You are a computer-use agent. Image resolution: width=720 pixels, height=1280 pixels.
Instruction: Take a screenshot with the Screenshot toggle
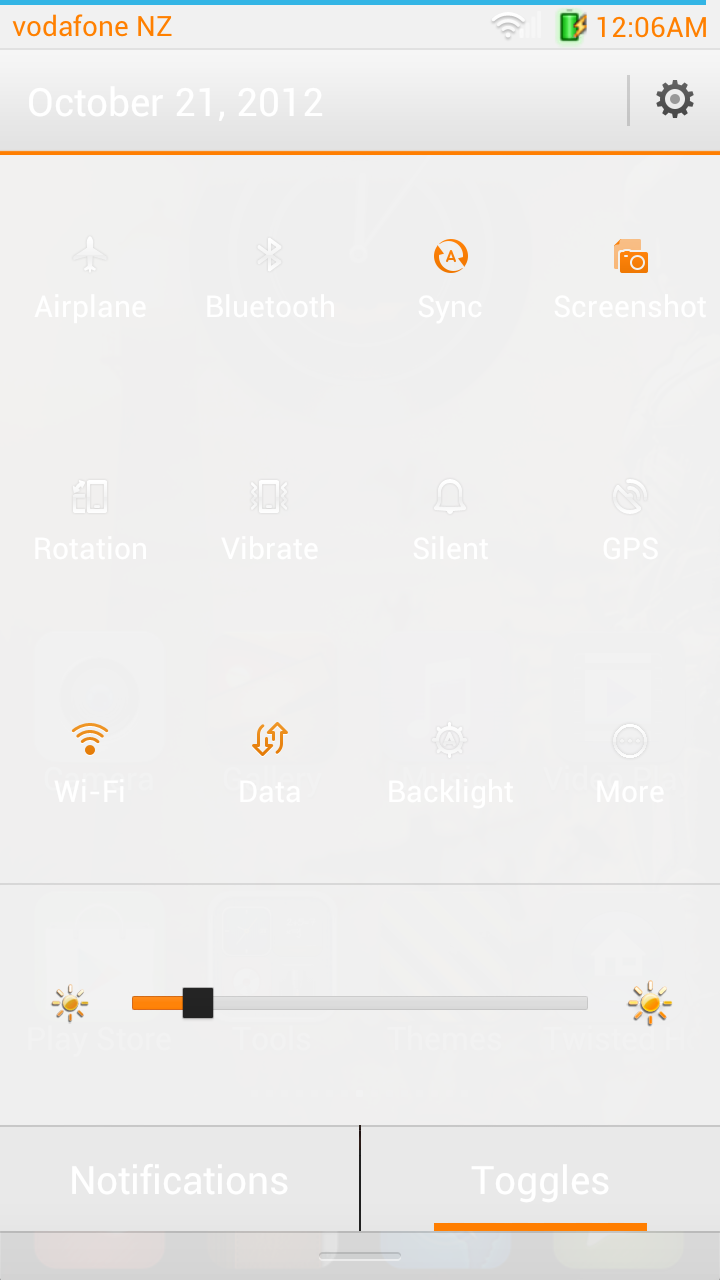point(630,277)
